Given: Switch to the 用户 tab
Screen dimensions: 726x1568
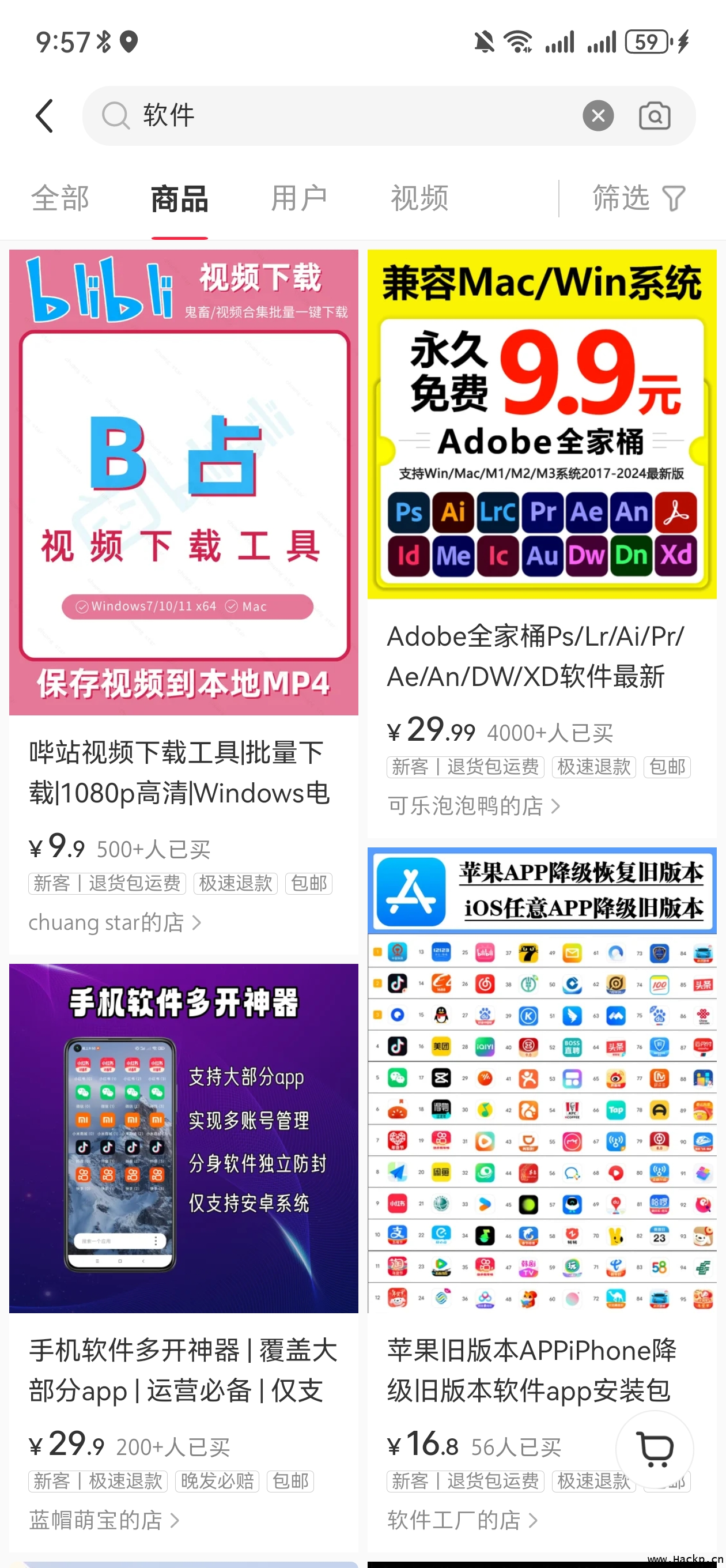Looking at the screenshot, I should 299,198.
